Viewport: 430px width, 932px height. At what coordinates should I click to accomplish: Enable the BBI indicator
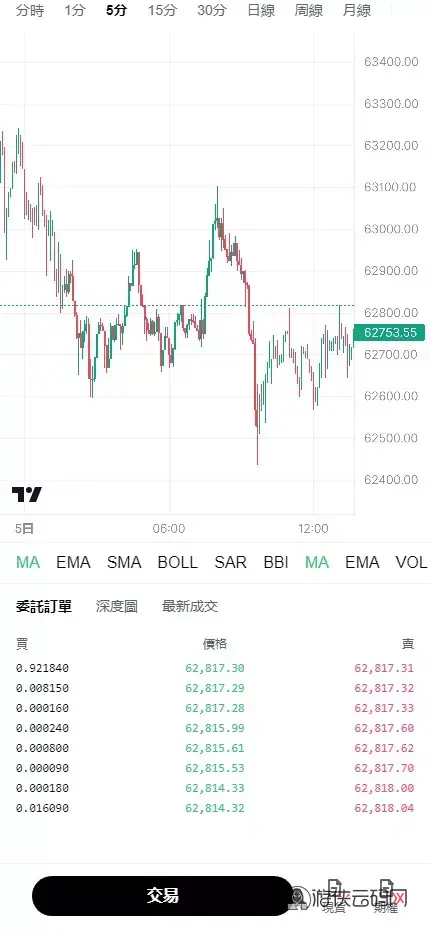click(276, 562)
